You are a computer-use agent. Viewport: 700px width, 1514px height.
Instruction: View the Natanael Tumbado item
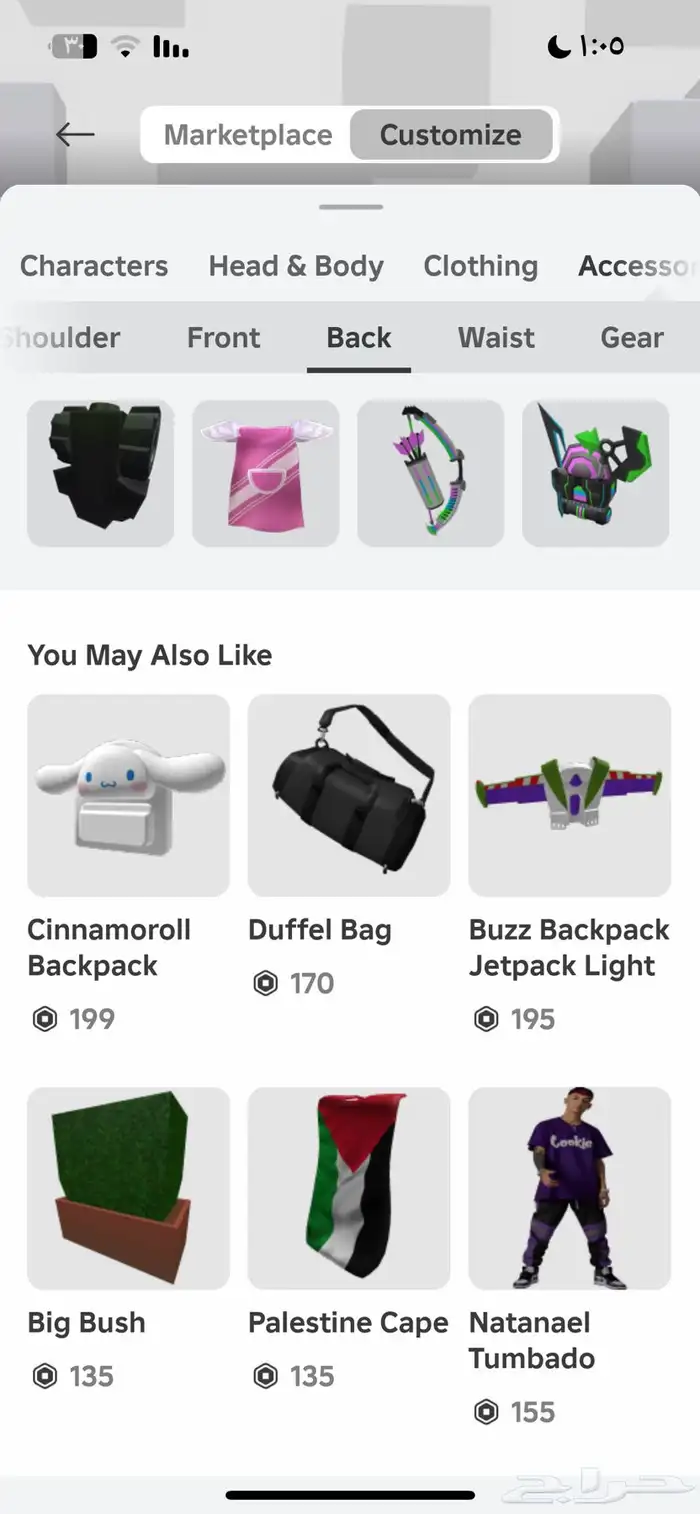(569, 1188)
